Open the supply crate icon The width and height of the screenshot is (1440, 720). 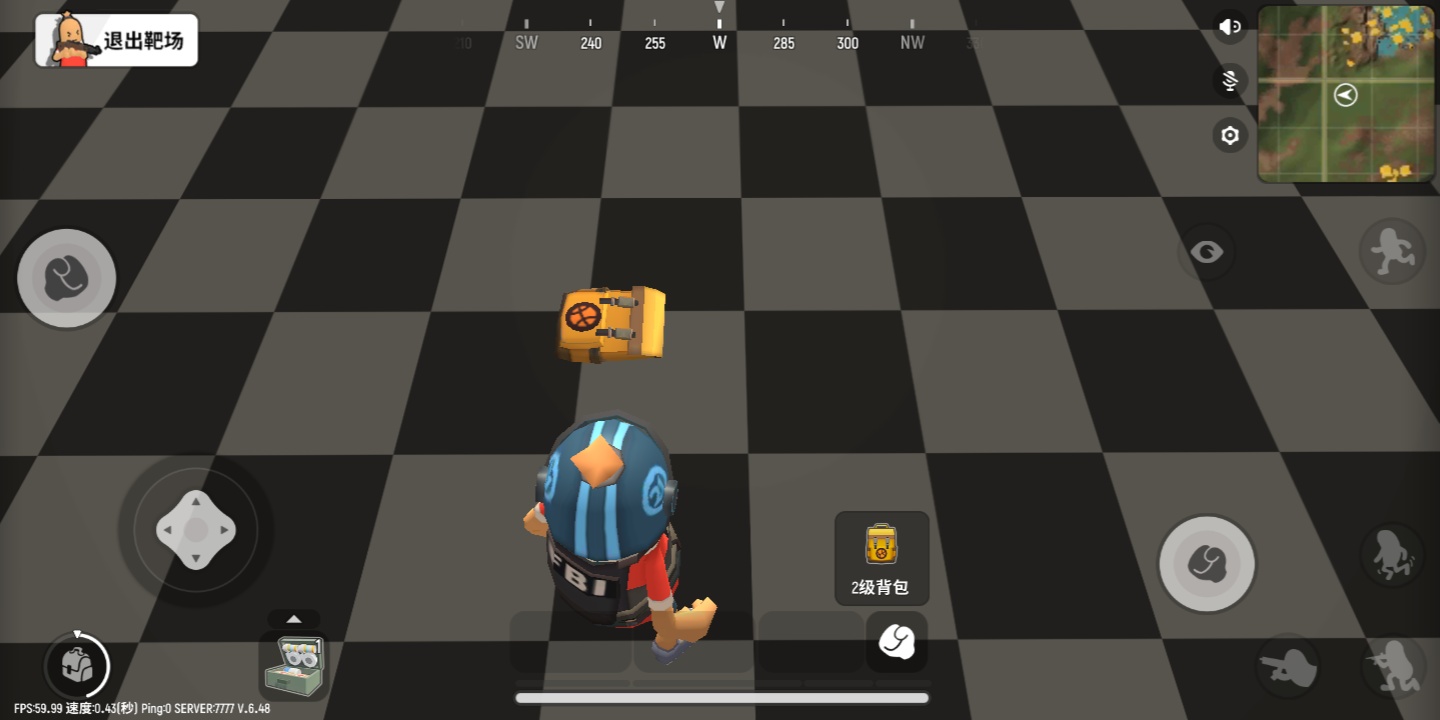pos(294,666)
